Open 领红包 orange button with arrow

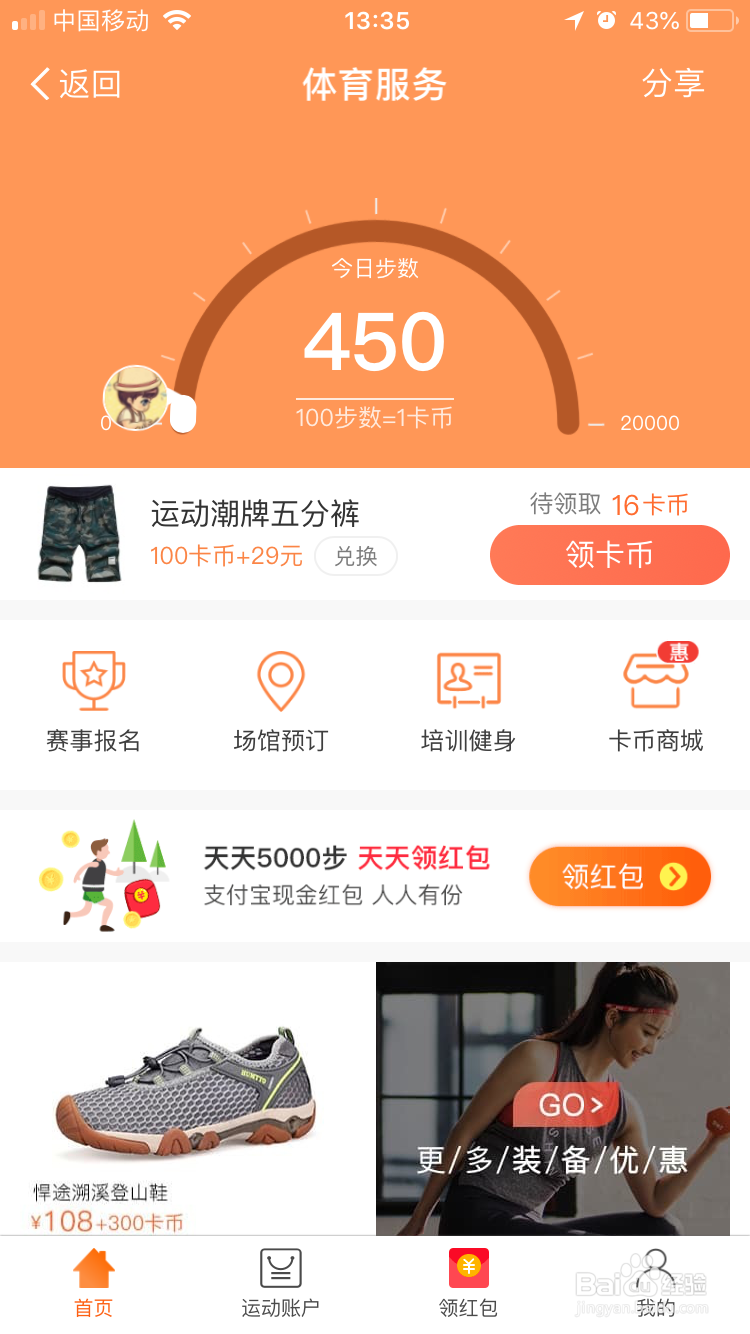point(620,875)
